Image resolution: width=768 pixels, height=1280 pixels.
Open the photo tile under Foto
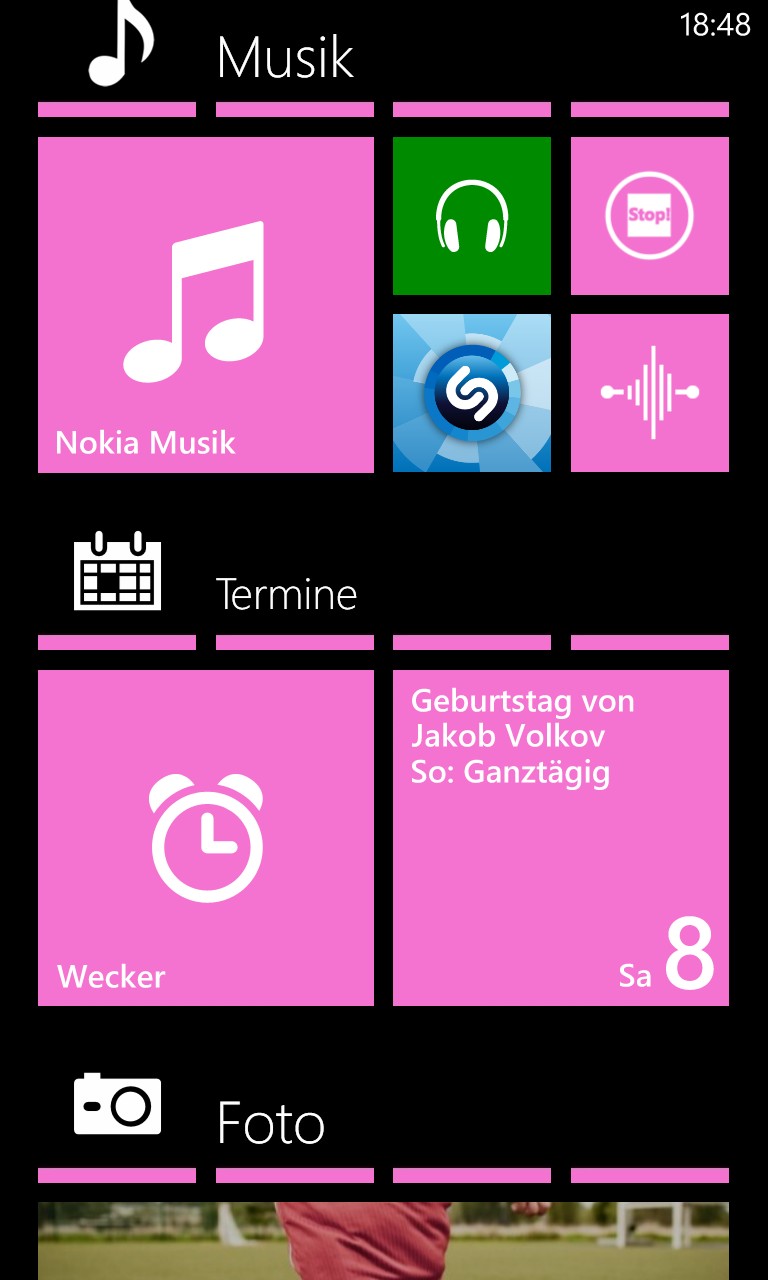point(383,1241)
